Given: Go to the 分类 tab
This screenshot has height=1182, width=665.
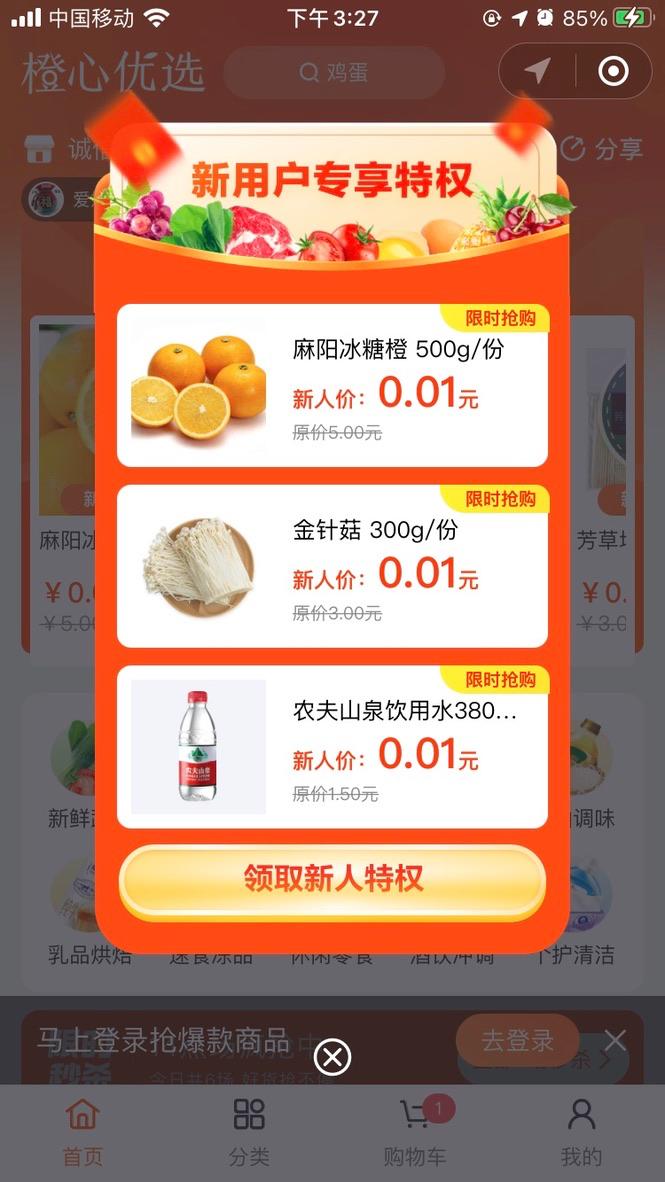Looking at the screenshot, I should tap(249, 1133).
